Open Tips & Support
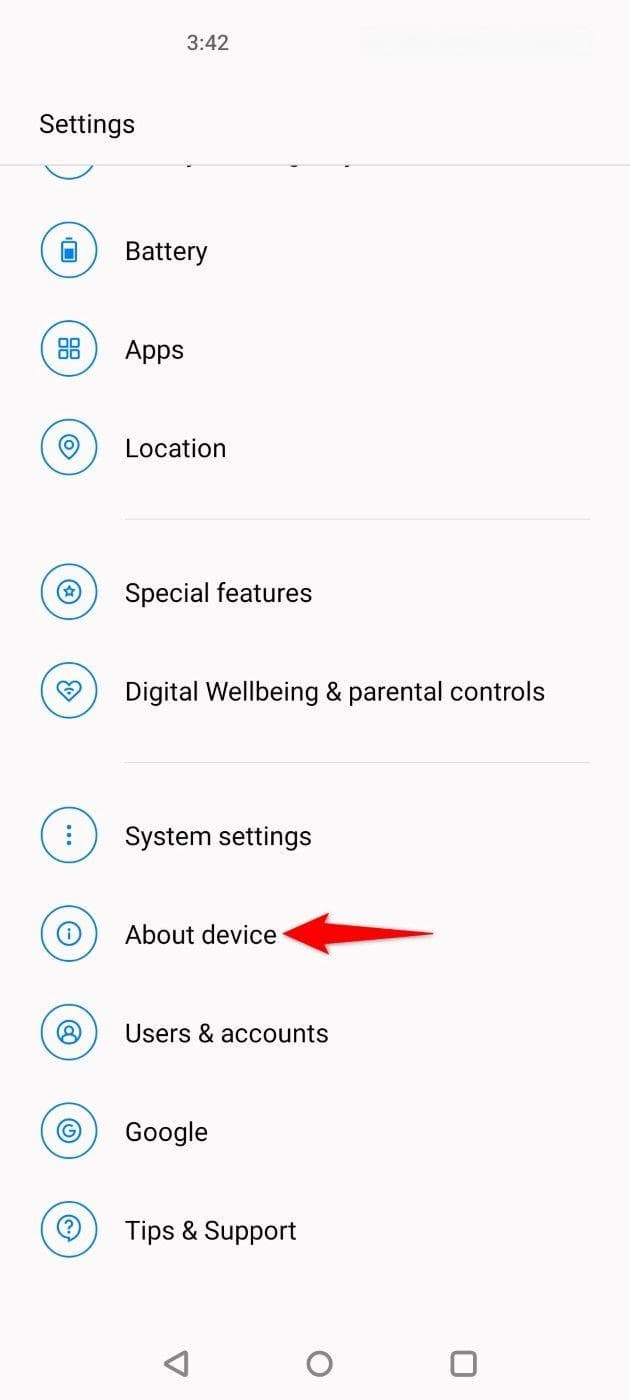The image size is (630, 1400). 210,1231
